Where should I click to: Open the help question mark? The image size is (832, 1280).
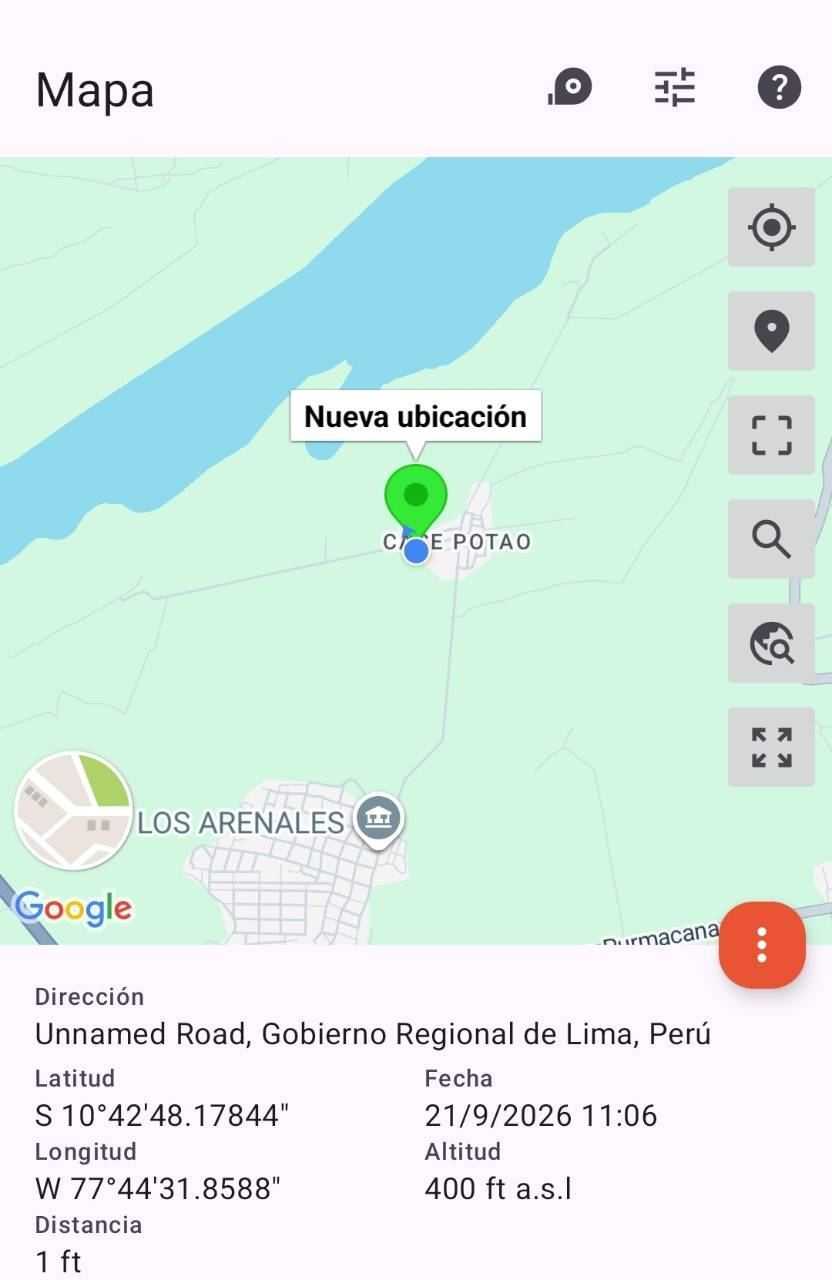click(779, 87)
